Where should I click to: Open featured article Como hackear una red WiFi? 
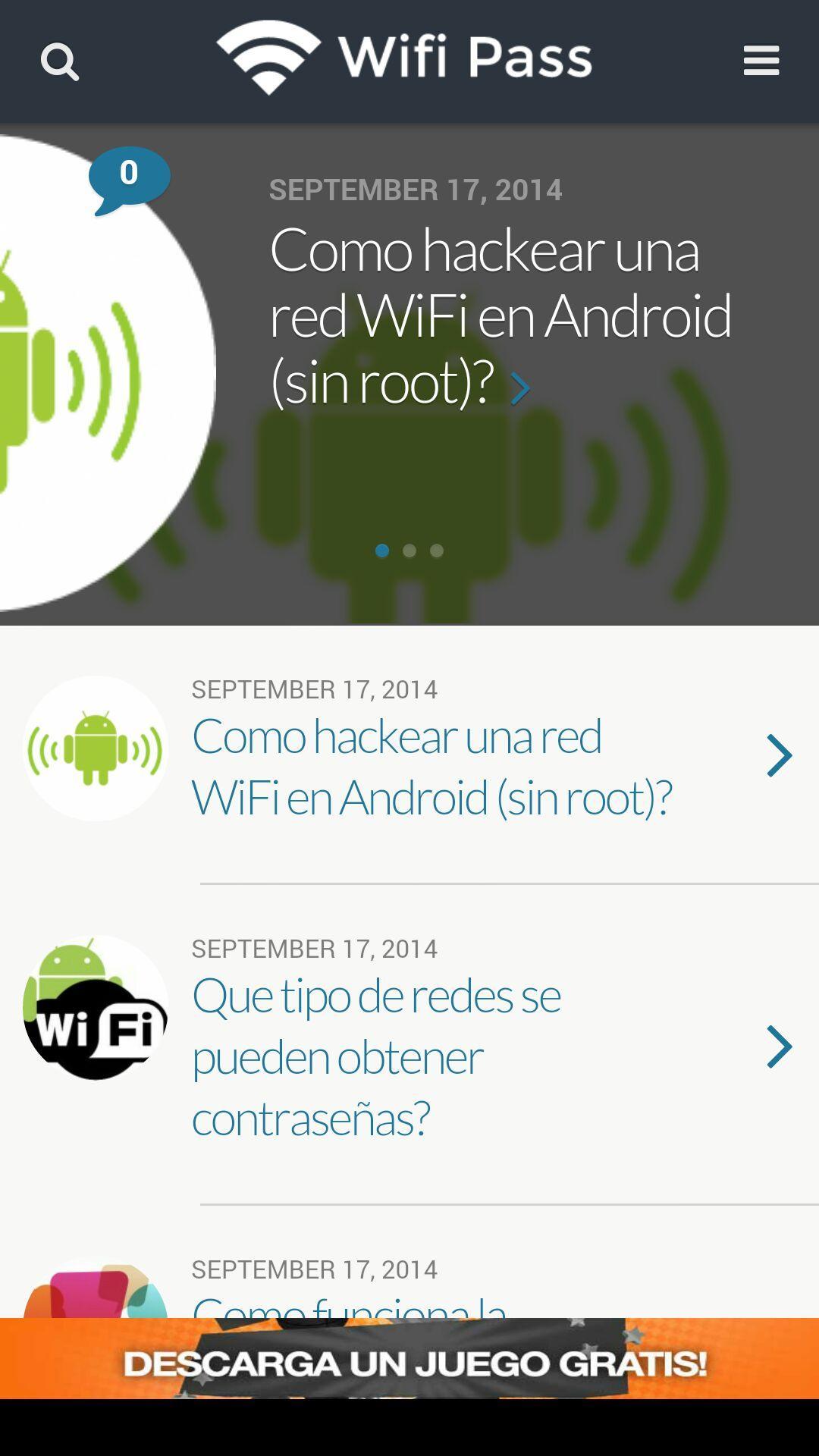pos(499,315)
